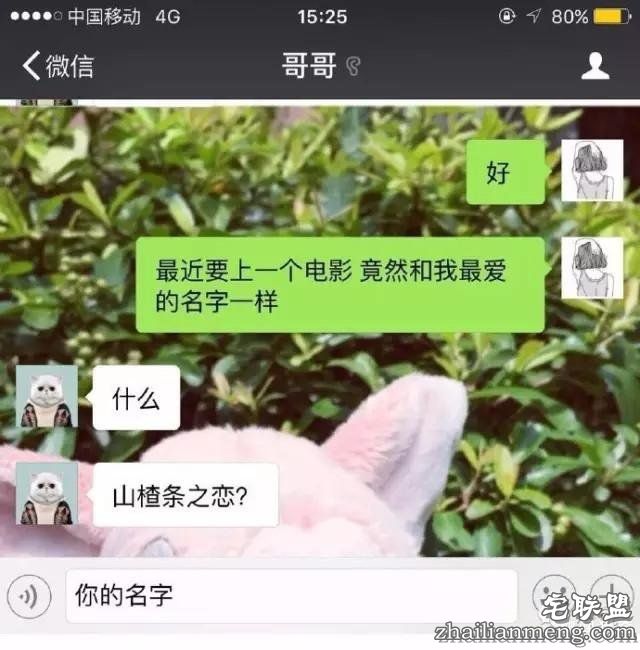Open chat info via the profile icon
Screen dimensions: 640x650
pos(596,66)
